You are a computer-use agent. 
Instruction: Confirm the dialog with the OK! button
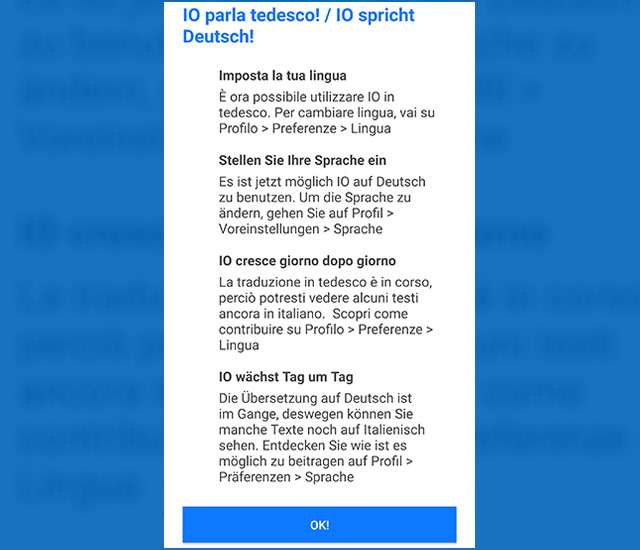coord(319,524)
